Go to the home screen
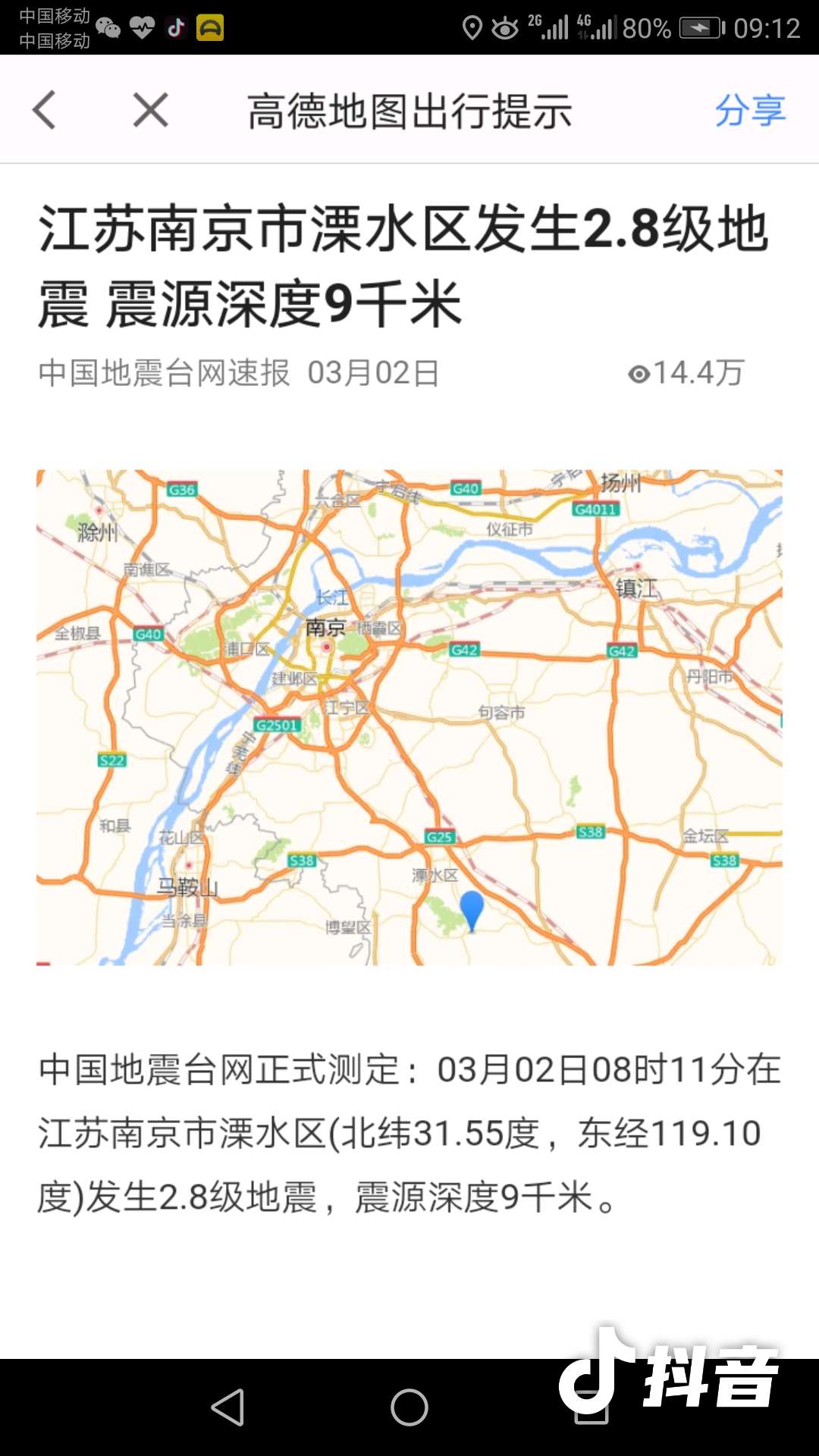 (x=409, y=1407)
